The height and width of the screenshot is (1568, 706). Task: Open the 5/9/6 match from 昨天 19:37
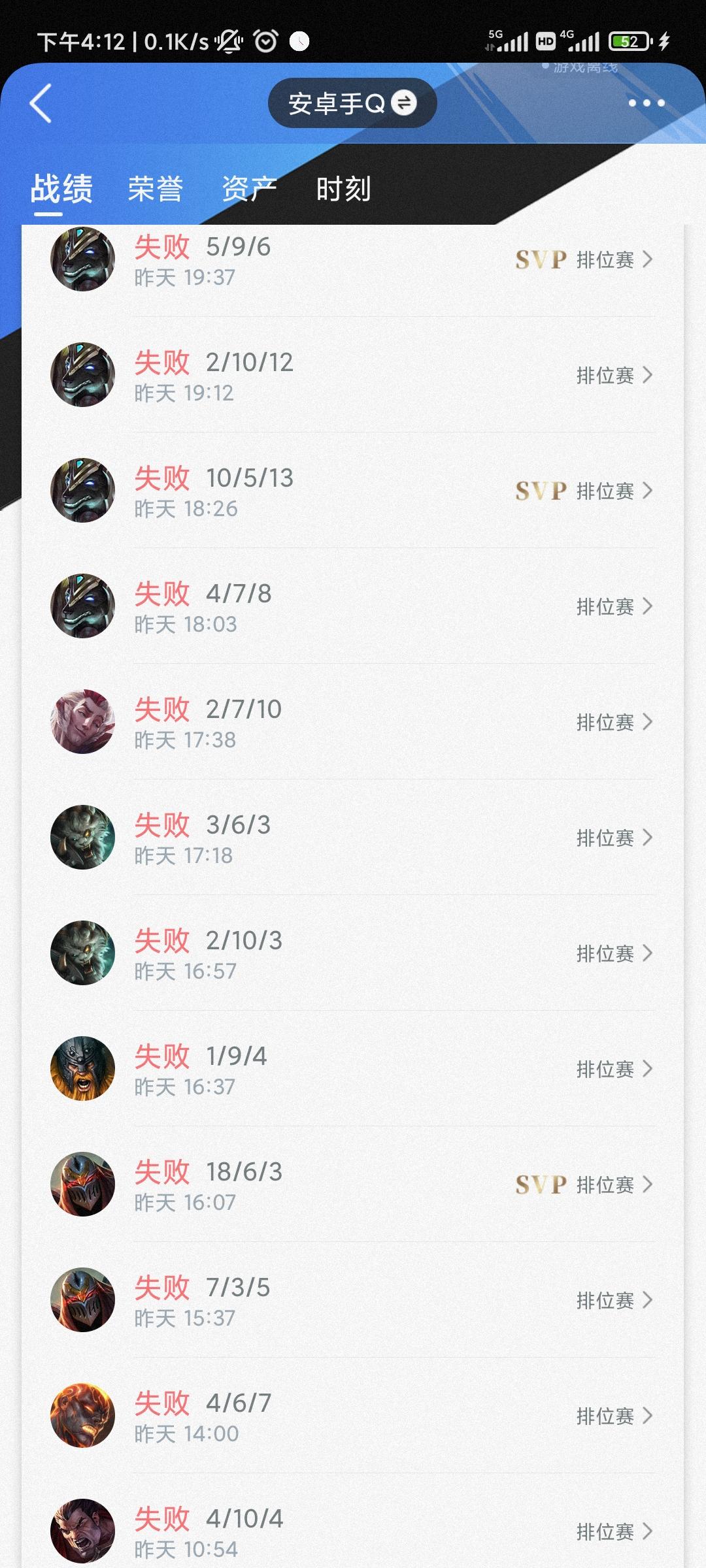pyautogui.click(x=353, y=260)
